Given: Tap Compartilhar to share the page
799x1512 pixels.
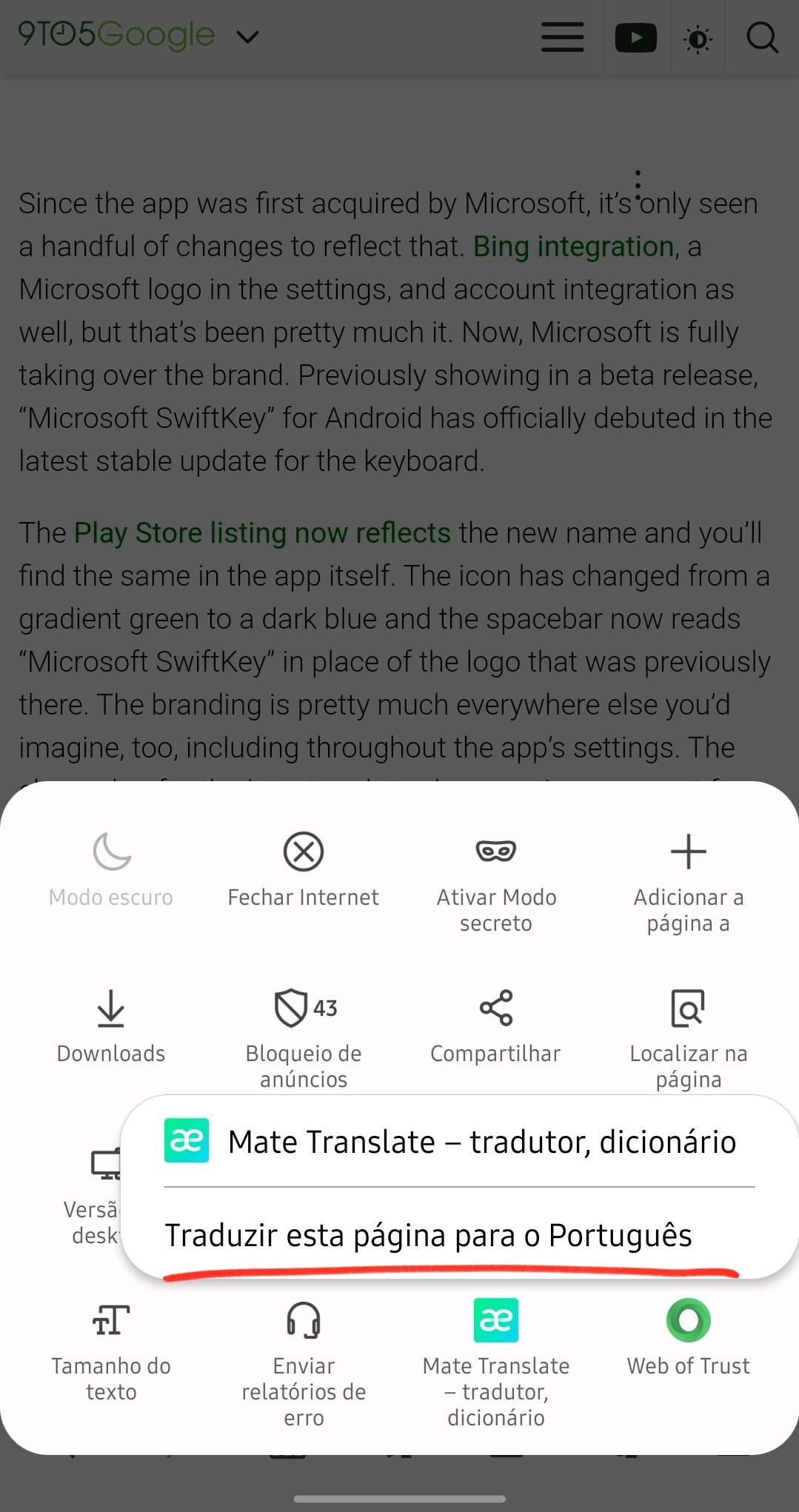Looking at the screenshot, I should [x=496, y=1027].
